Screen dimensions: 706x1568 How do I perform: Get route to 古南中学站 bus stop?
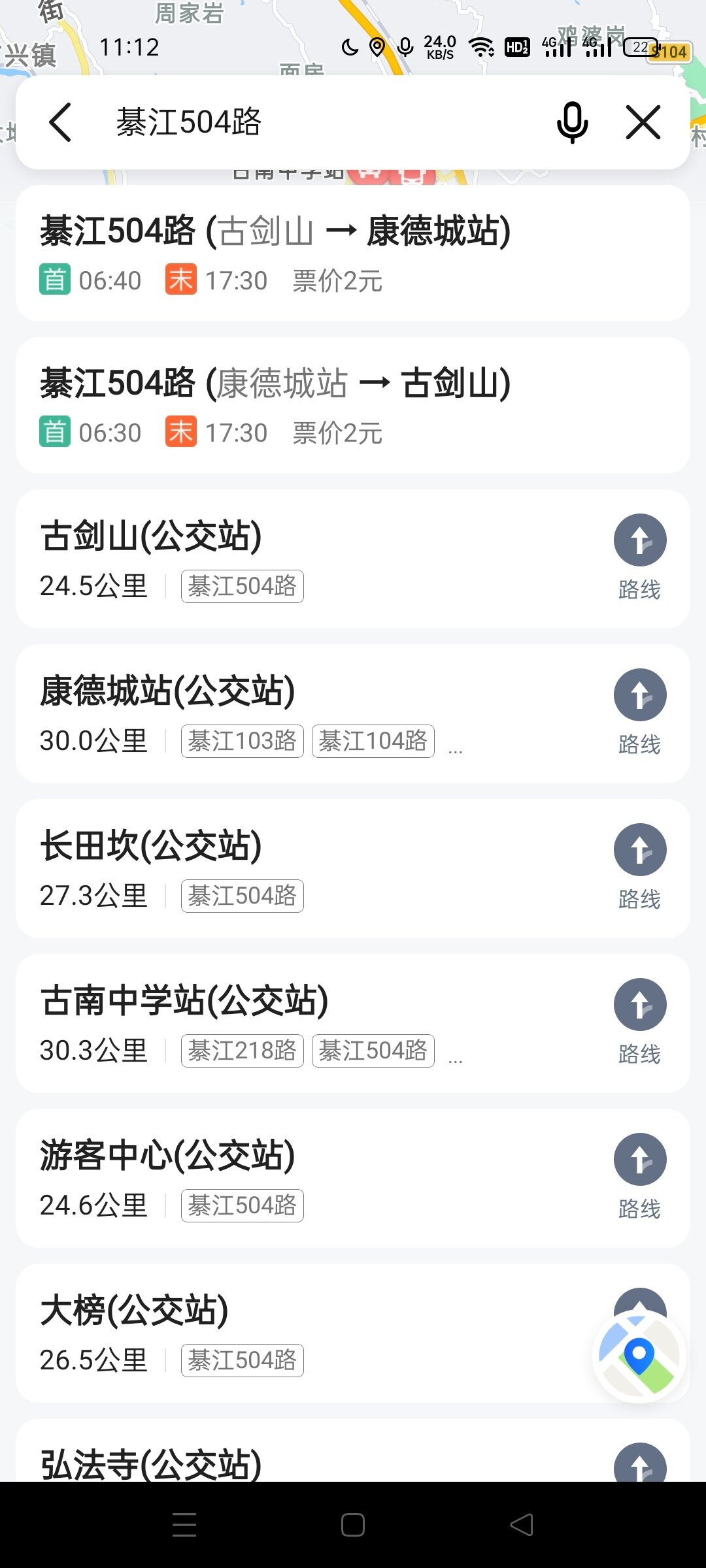click(x=640, y=1021)
